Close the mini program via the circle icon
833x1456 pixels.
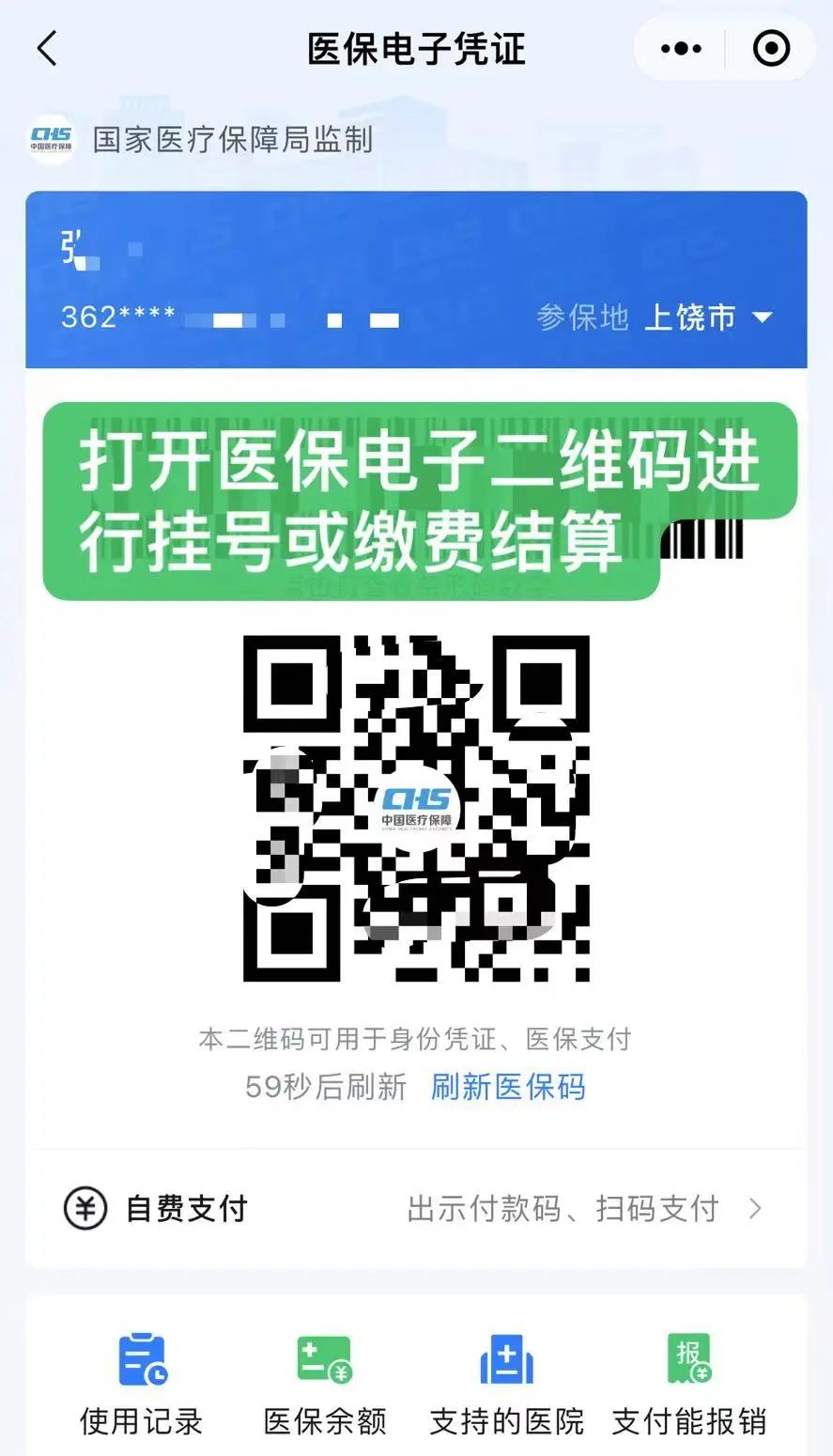[x=771, y=49]
